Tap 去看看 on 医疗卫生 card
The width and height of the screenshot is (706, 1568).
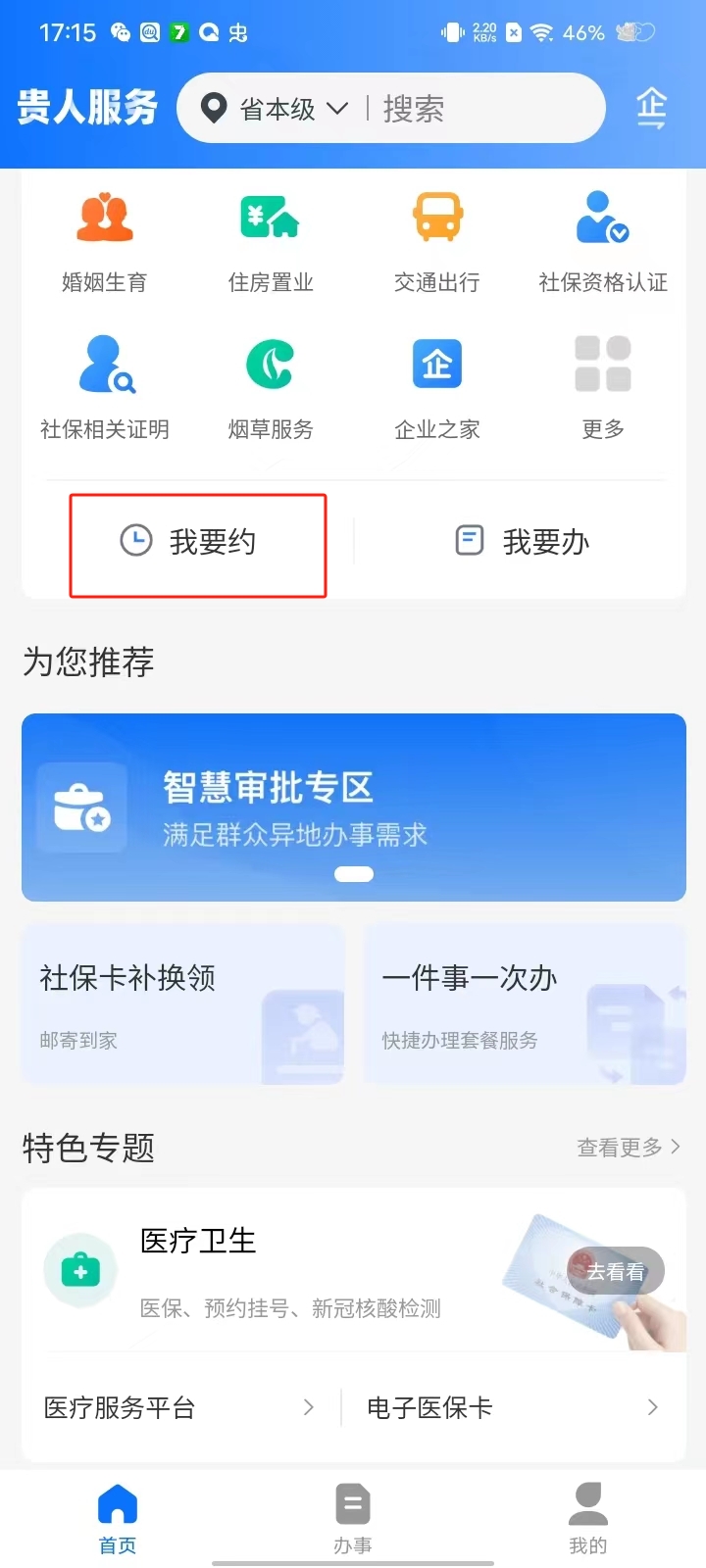(616, 1272)
